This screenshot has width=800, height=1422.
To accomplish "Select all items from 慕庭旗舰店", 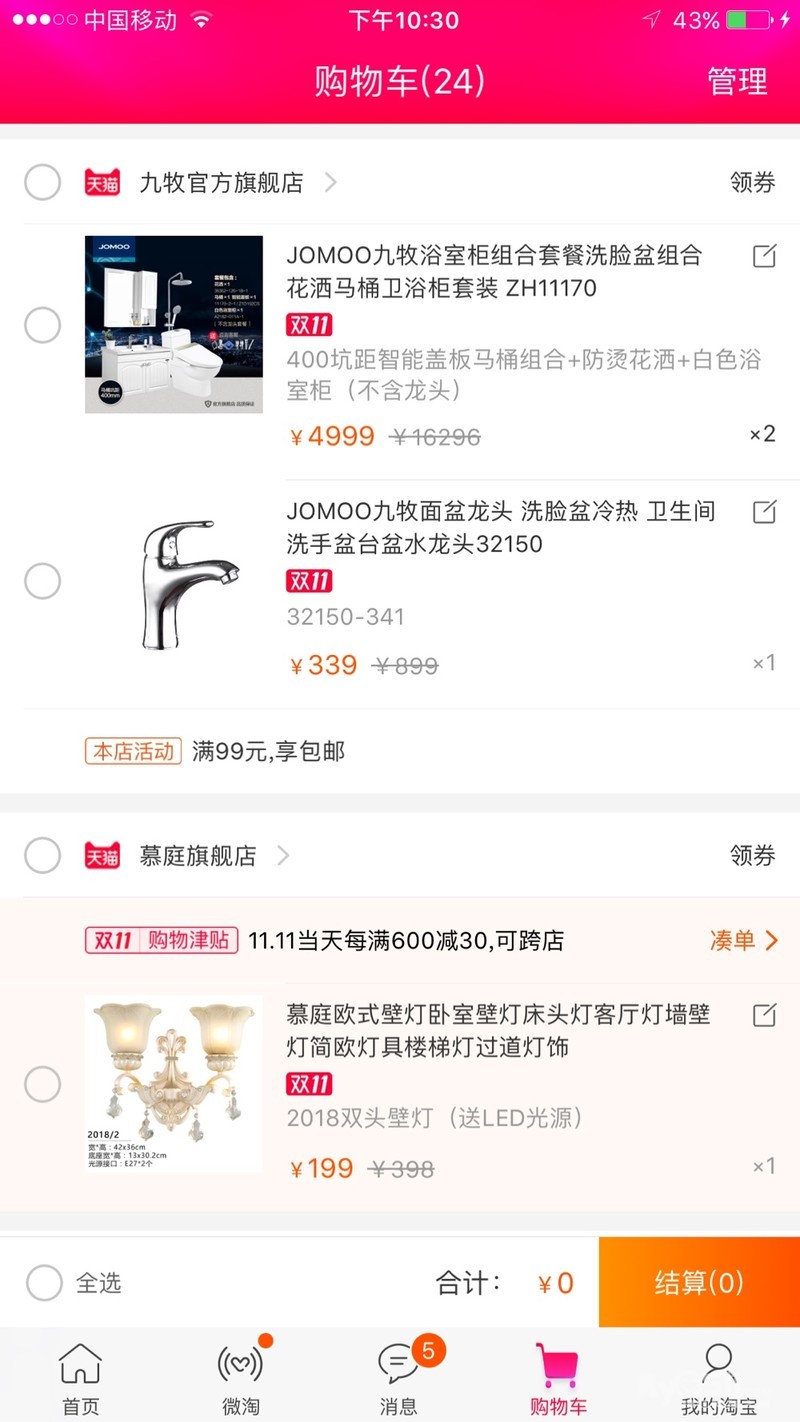I will [x=43, y=856].
